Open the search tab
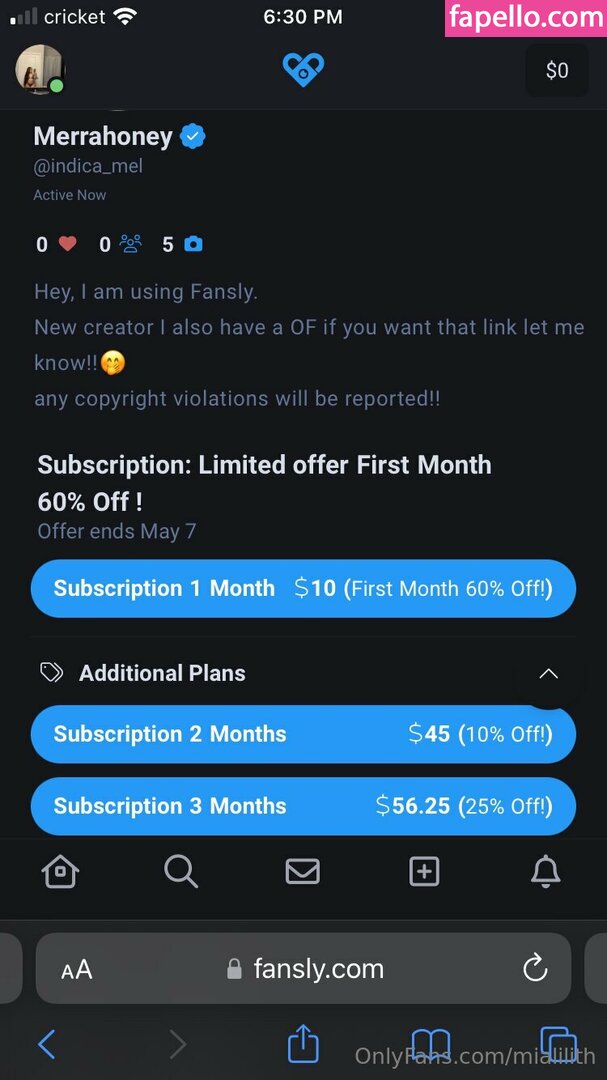Screen dimensions: 607x1080 click(x=181, y=872)
